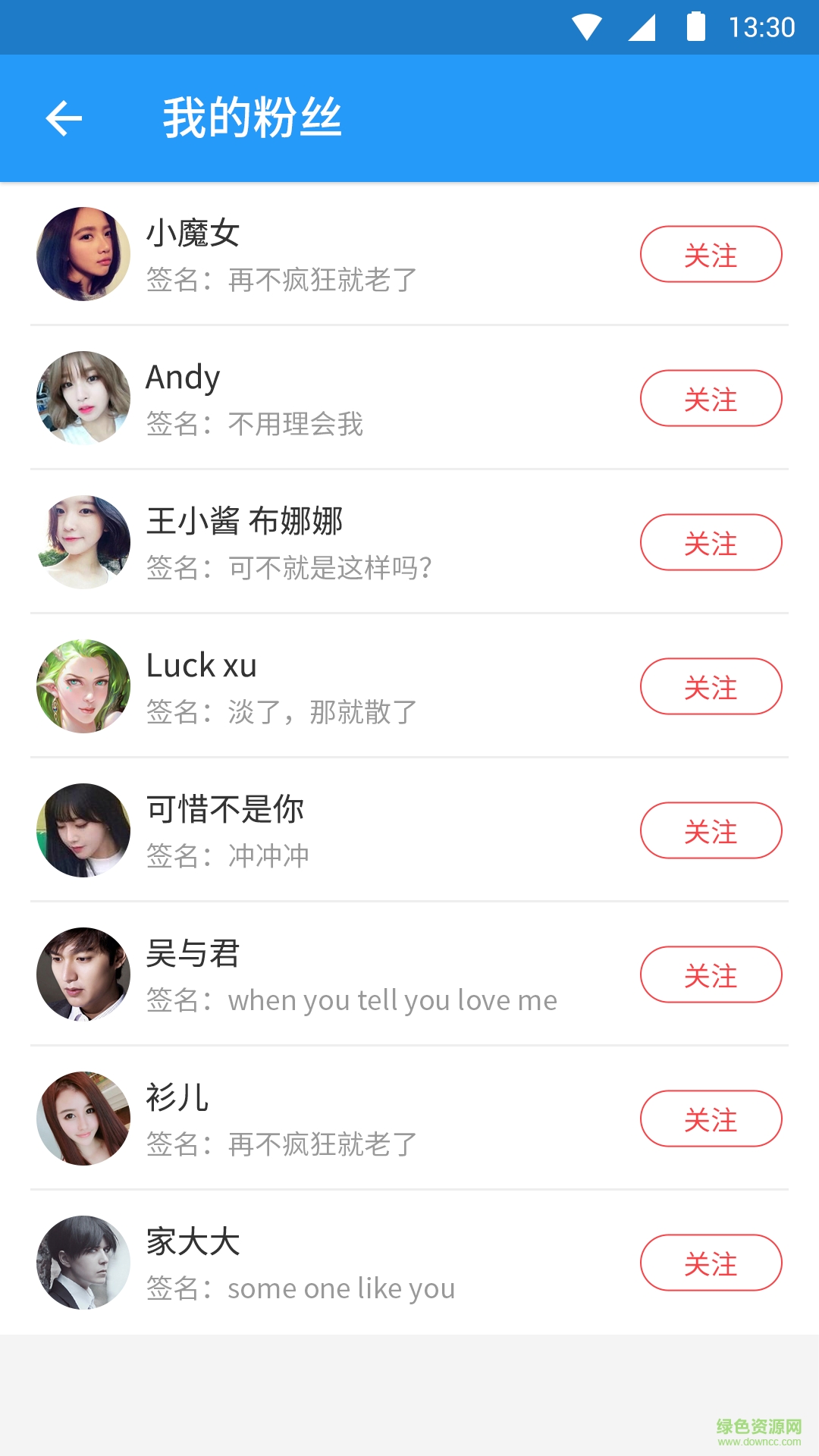Follow the user 可惜不是你
The width and height of the screenshot is (819, 1456).
711,830
